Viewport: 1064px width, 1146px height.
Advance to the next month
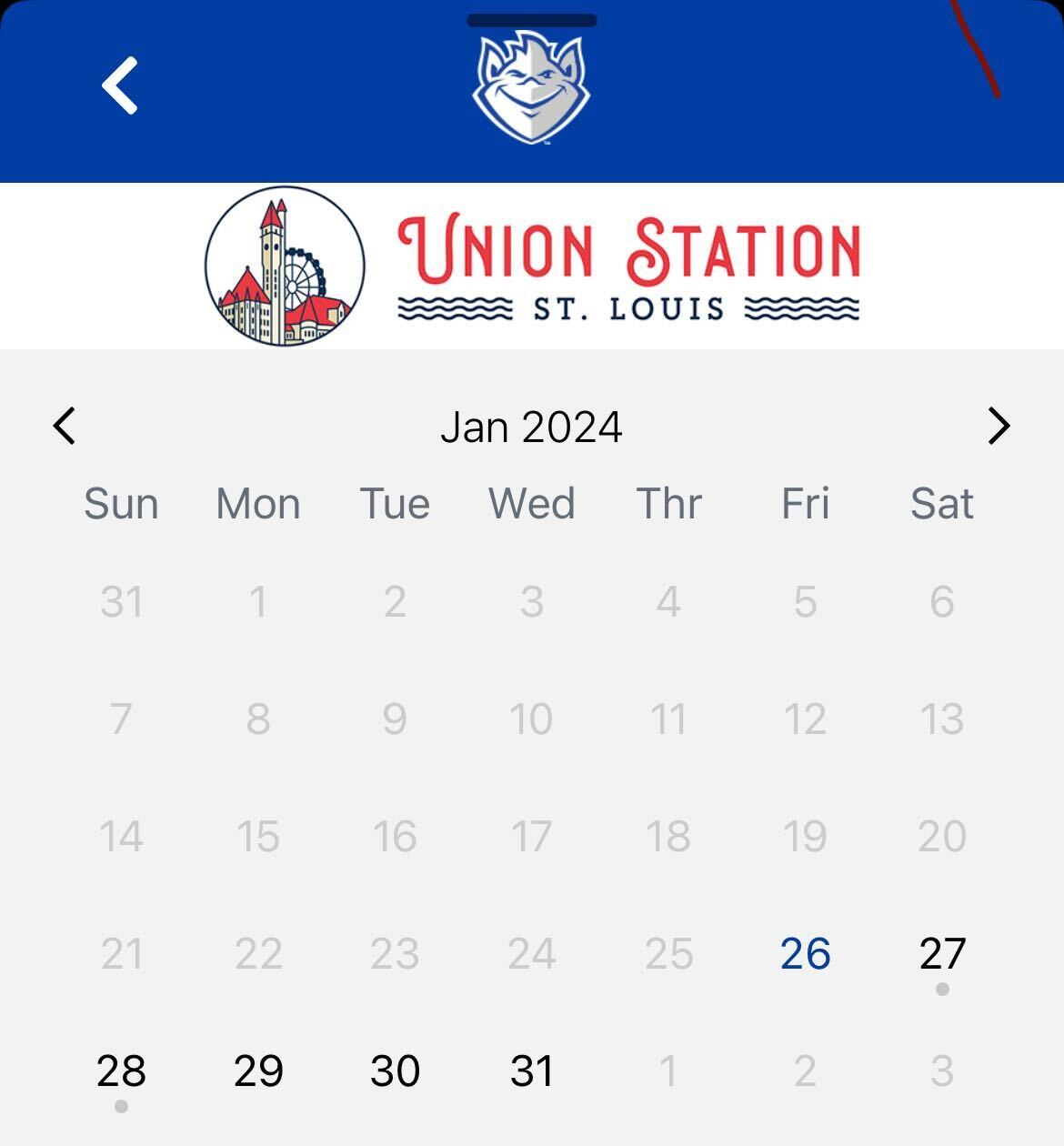click(998, 426)
